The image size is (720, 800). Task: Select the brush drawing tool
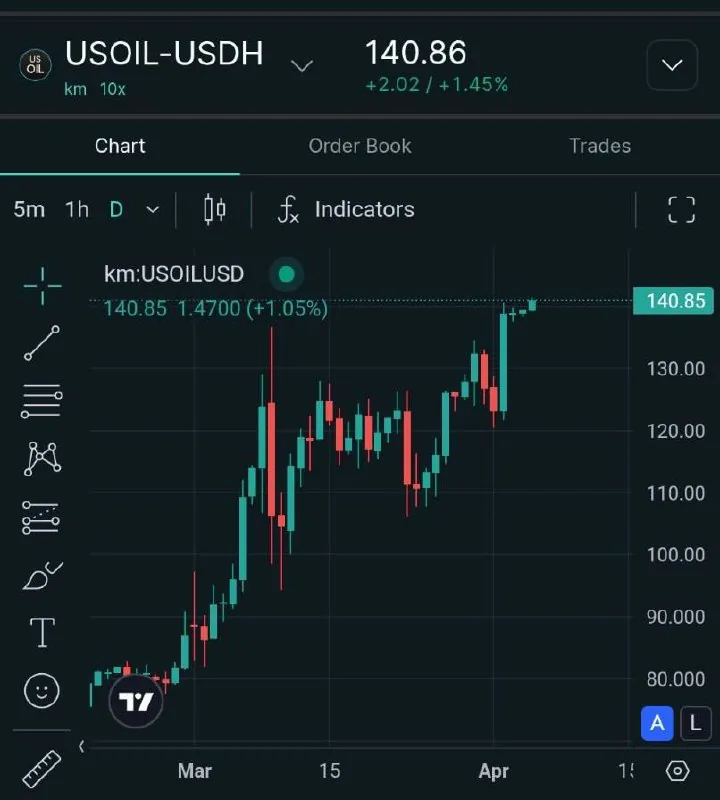pyautogui.click(x=41, y=575)
